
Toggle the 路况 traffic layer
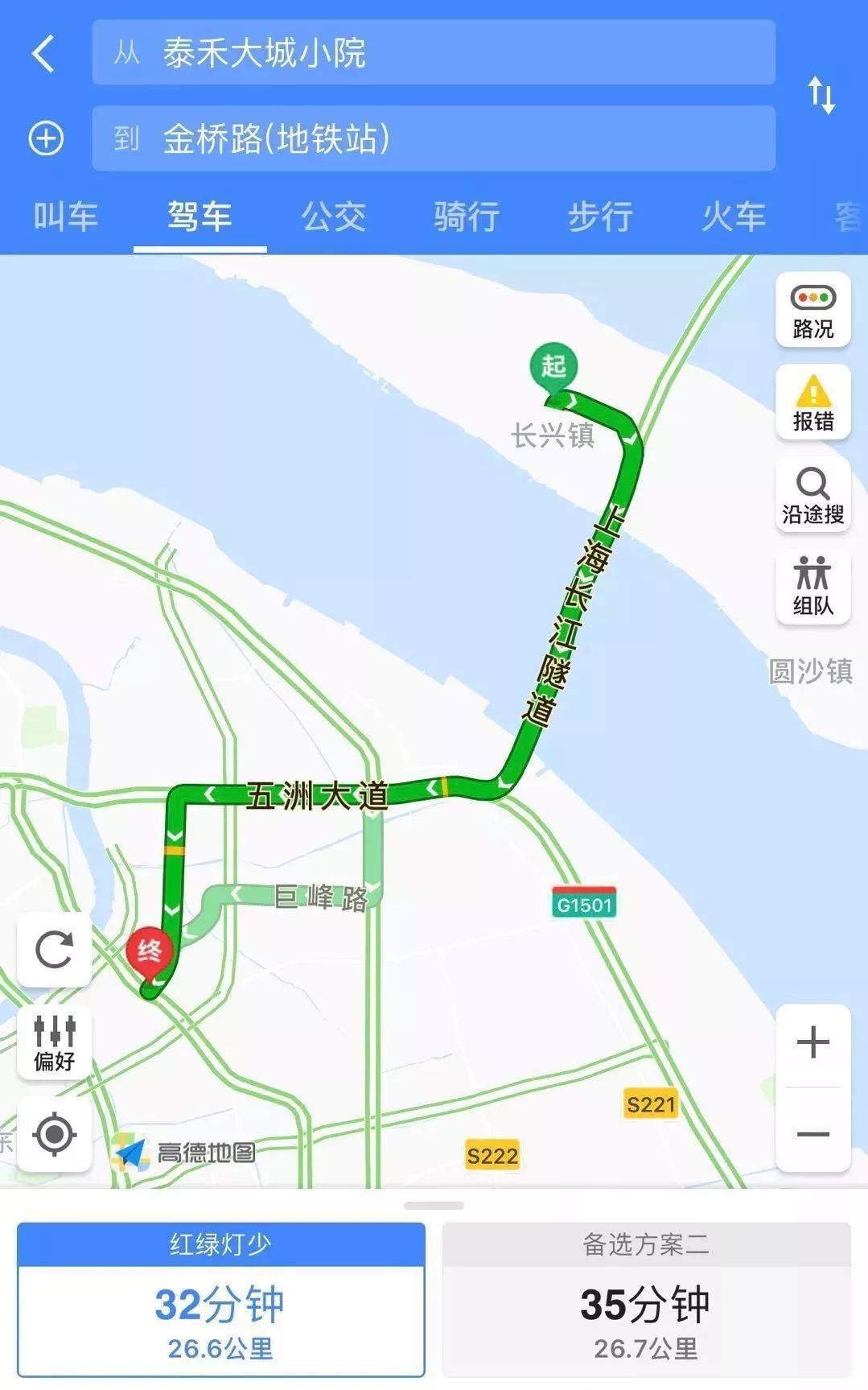[812, 311]
